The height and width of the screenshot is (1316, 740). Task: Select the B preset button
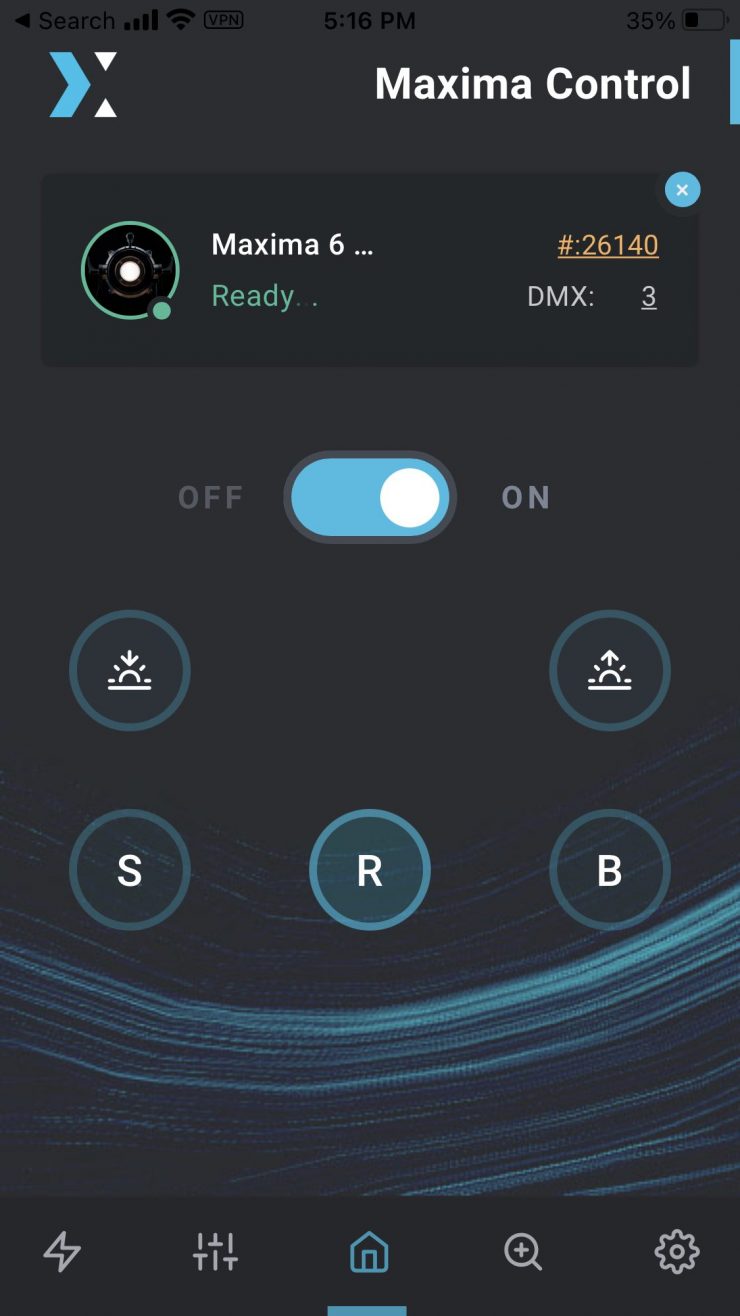point(609,871)
